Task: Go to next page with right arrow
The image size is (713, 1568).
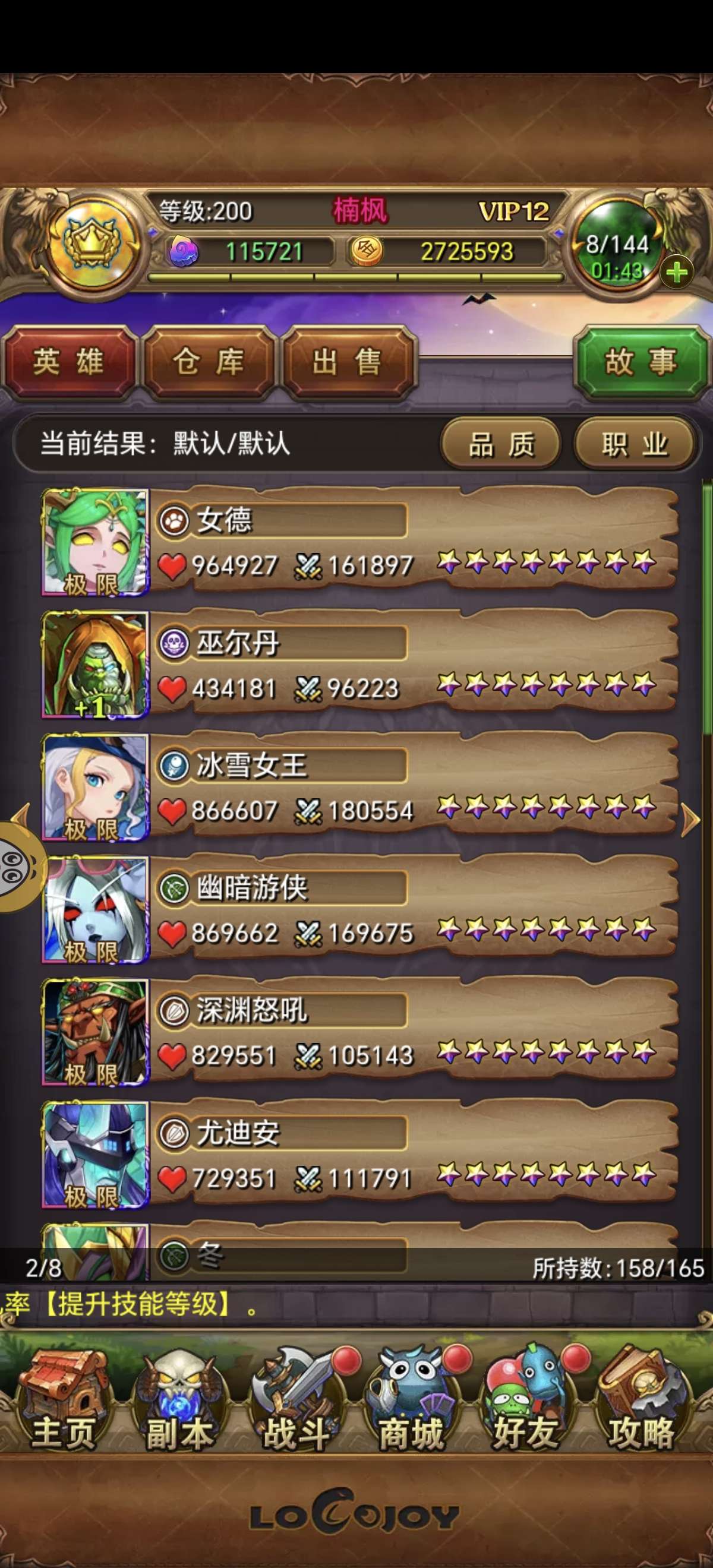Action: (690, 820)
